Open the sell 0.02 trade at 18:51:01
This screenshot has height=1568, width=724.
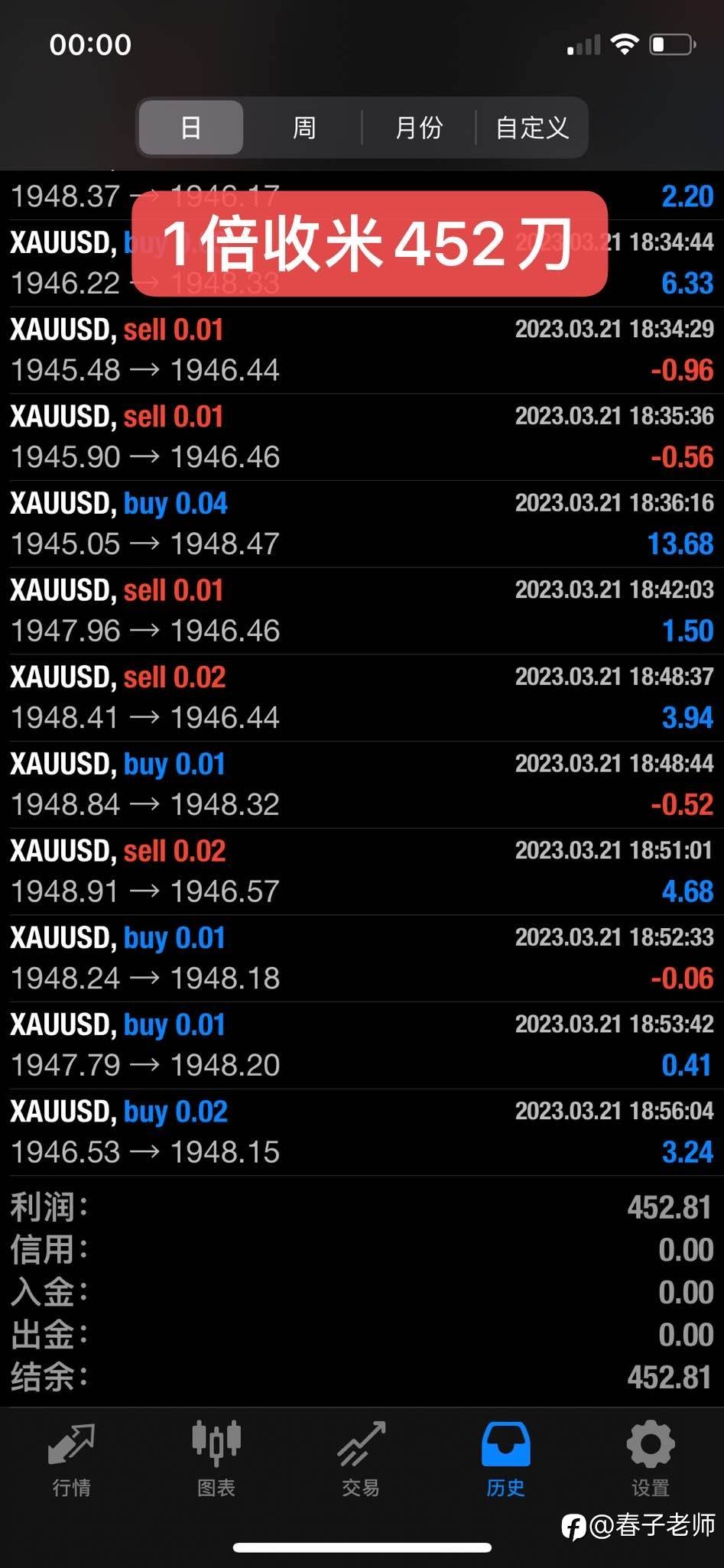tap(362, 872)
